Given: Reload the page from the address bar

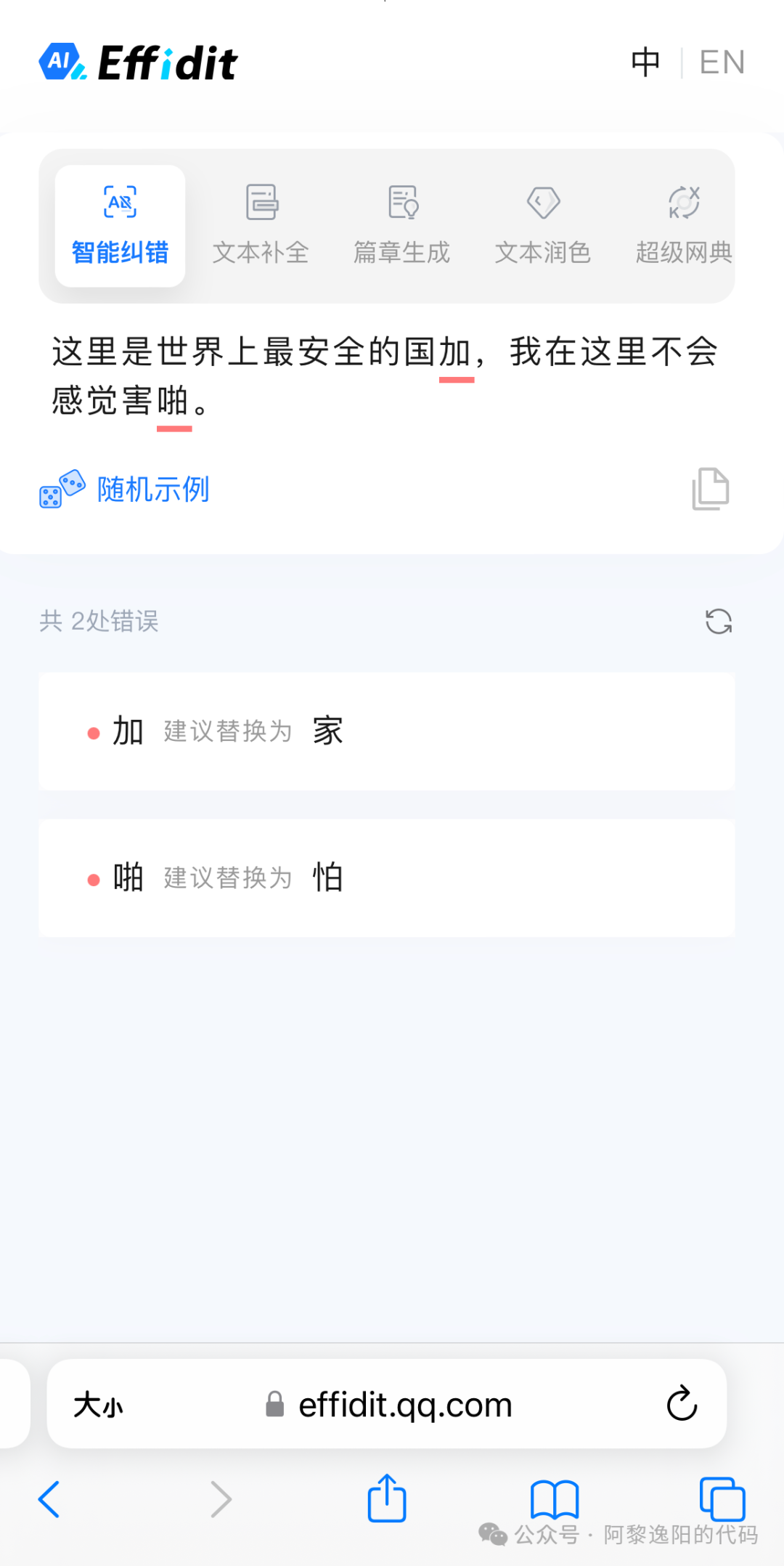Looking at the screenshot, I should [682, 1403].
